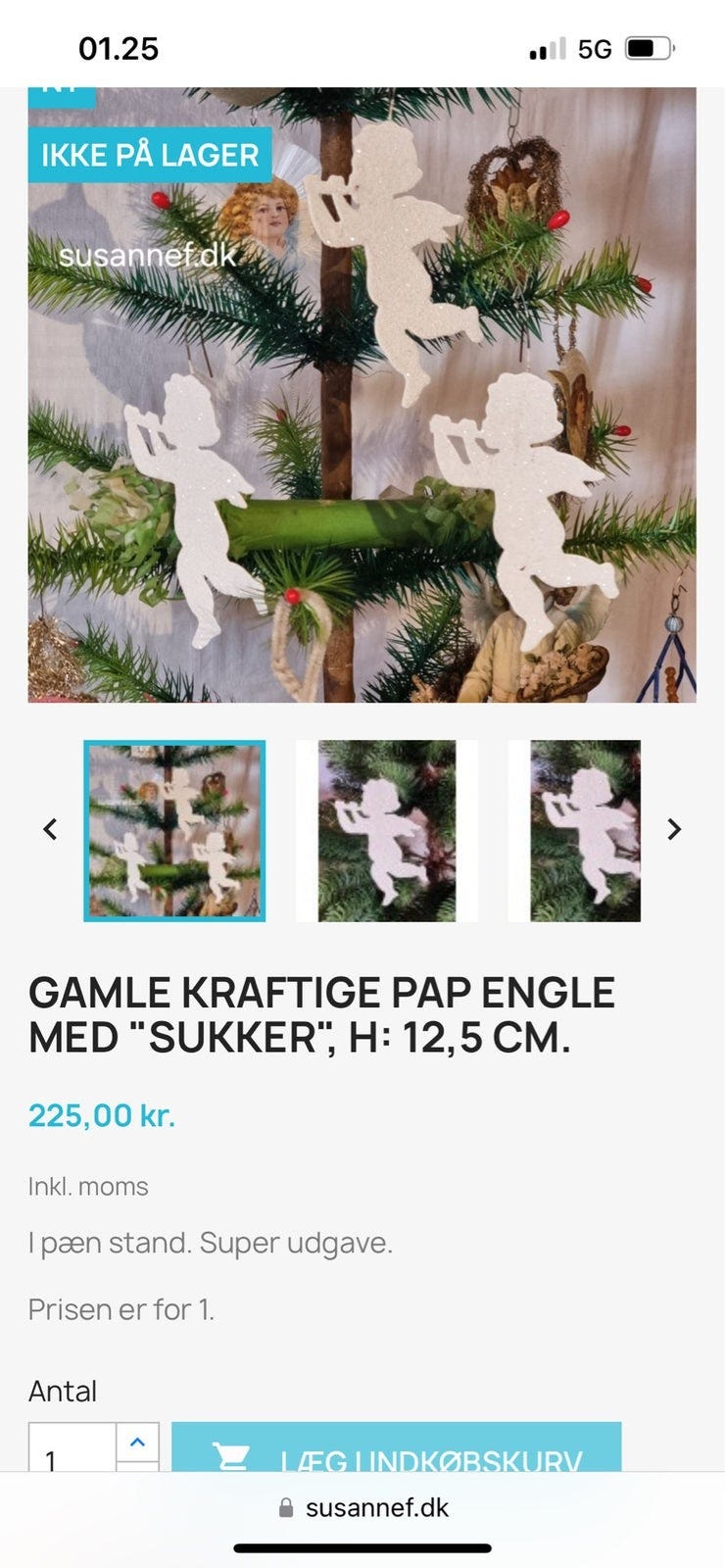The image size is (725, 1568).
Task: Click the "IKKE PÅ LAGER" badge
Action: 148,154
